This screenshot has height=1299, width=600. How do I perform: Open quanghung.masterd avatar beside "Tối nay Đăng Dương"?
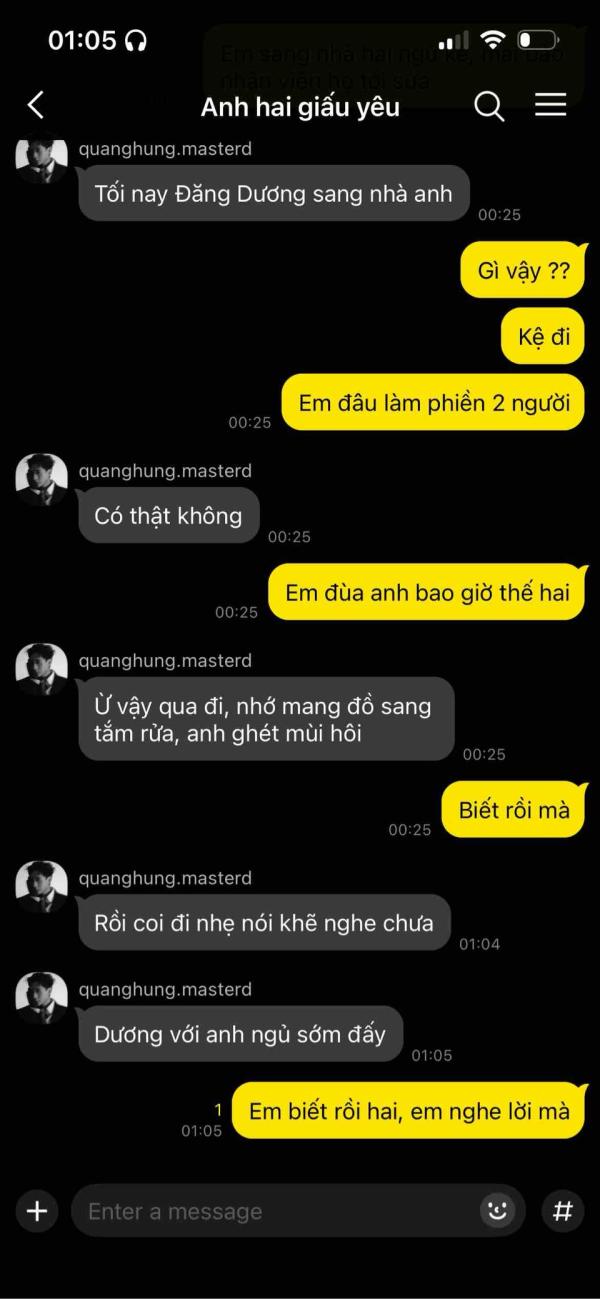tap(41, 157)
